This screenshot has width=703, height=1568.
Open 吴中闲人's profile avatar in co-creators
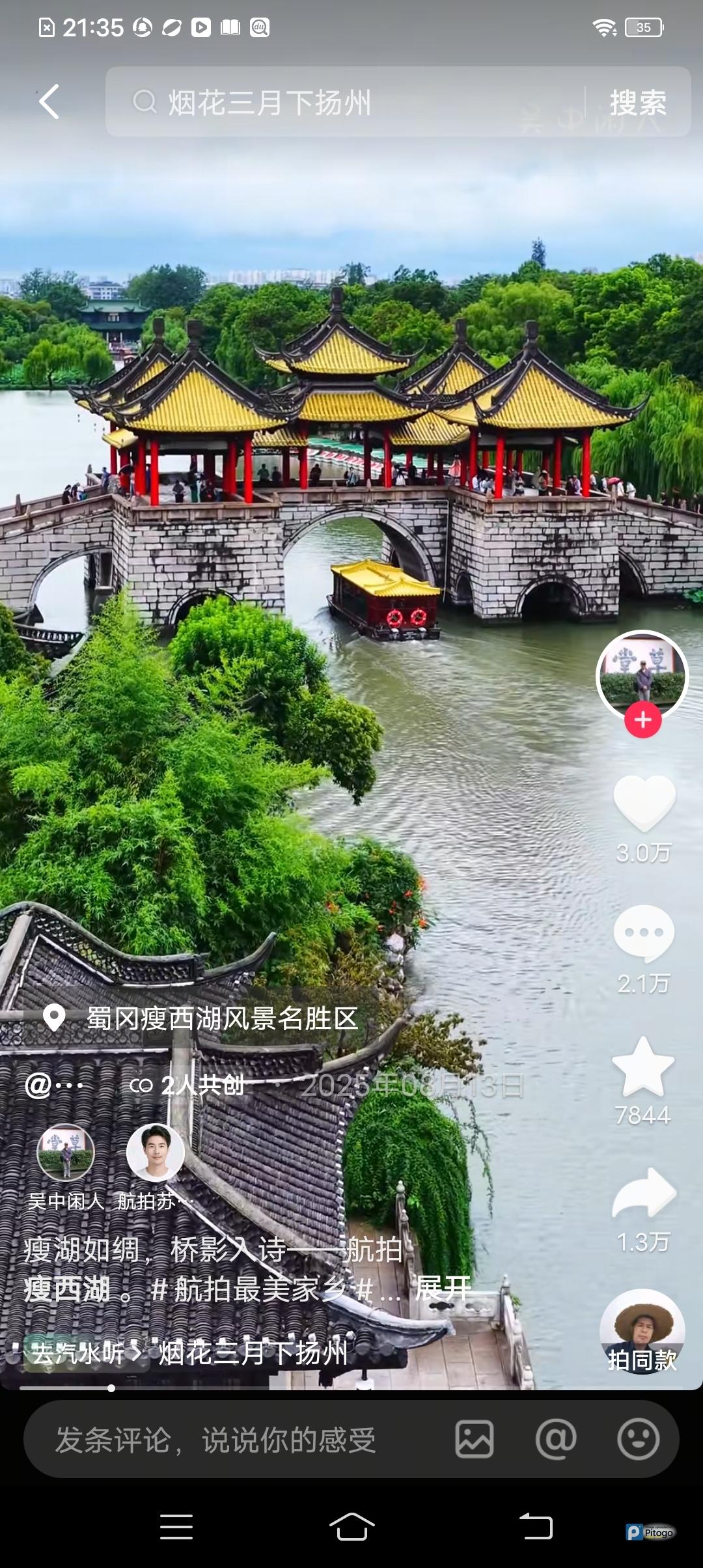(x=66, y=1153)
